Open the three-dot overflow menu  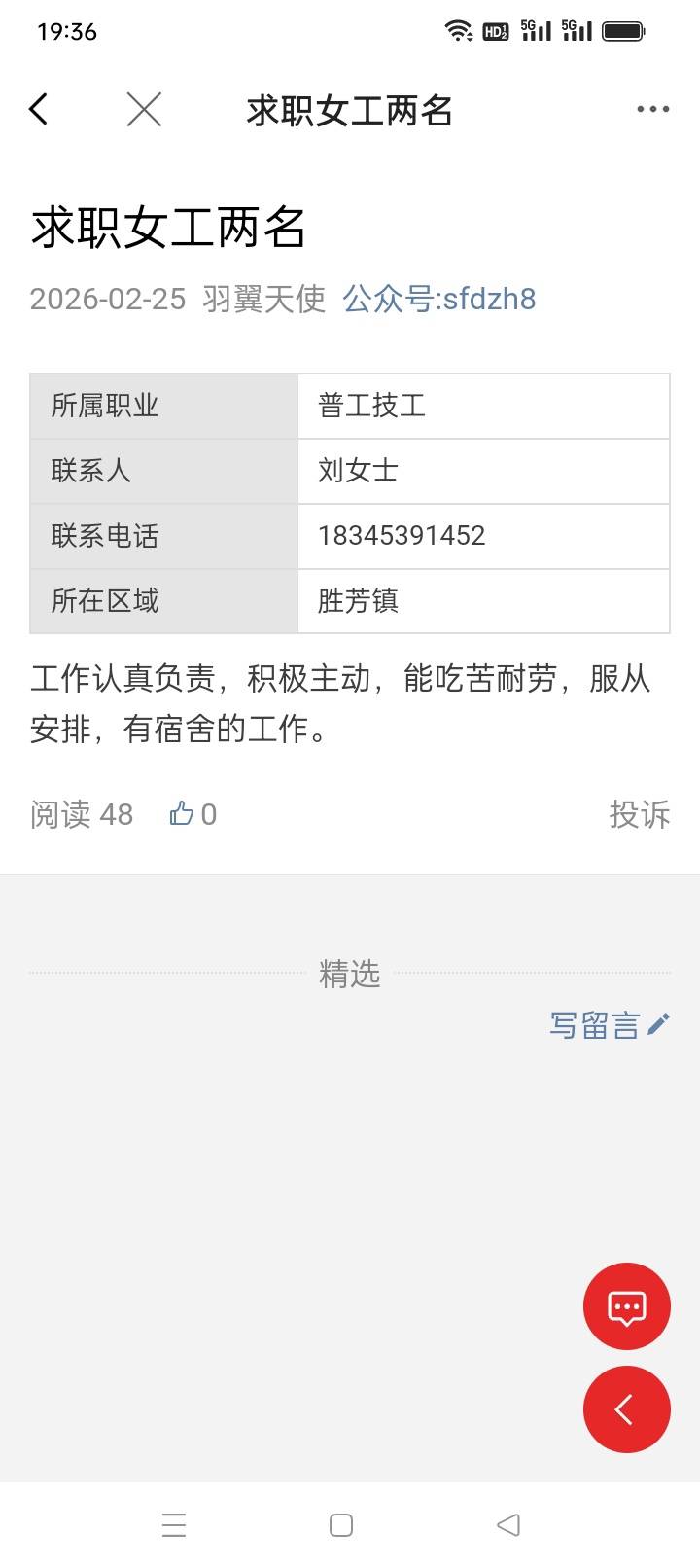point(652,110)
